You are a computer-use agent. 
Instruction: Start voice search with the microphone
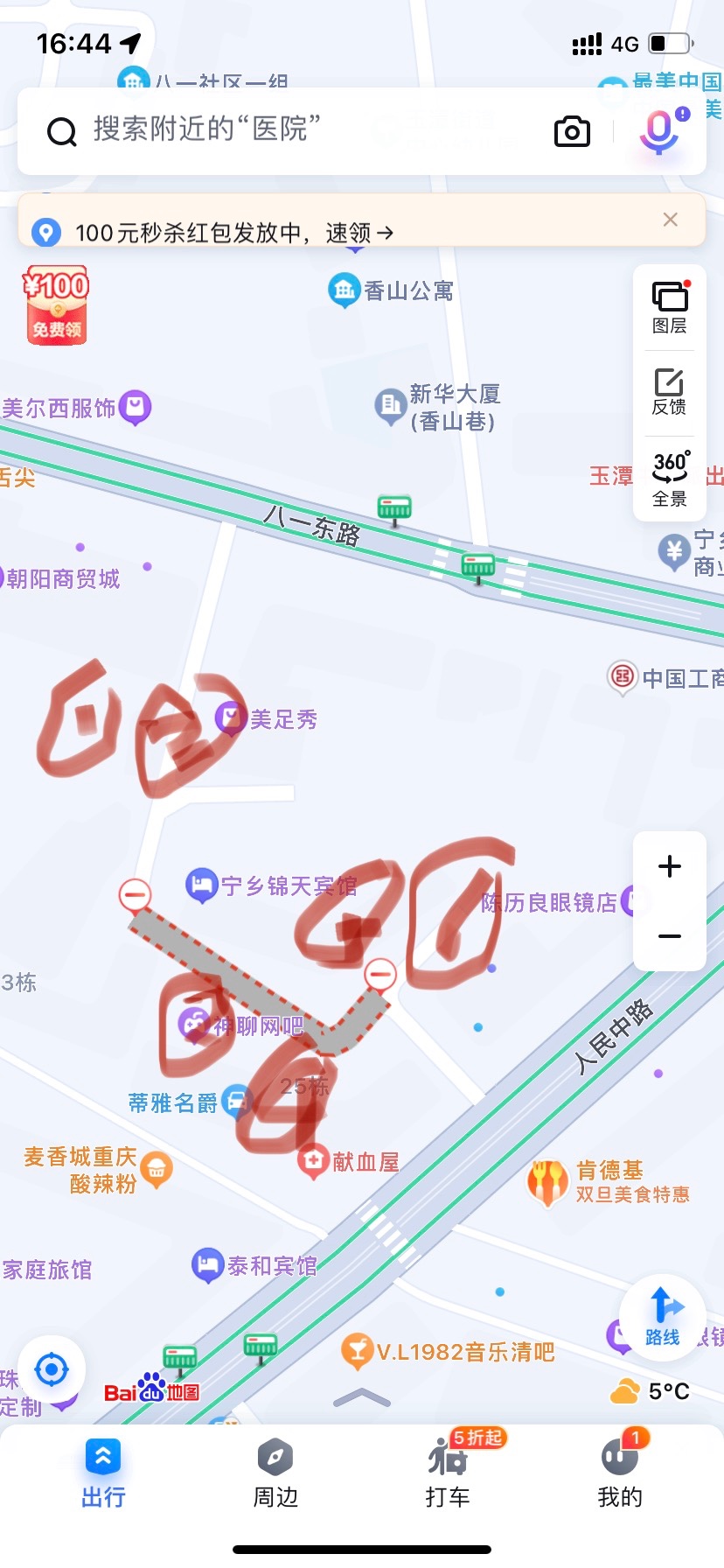coord(660,131)
